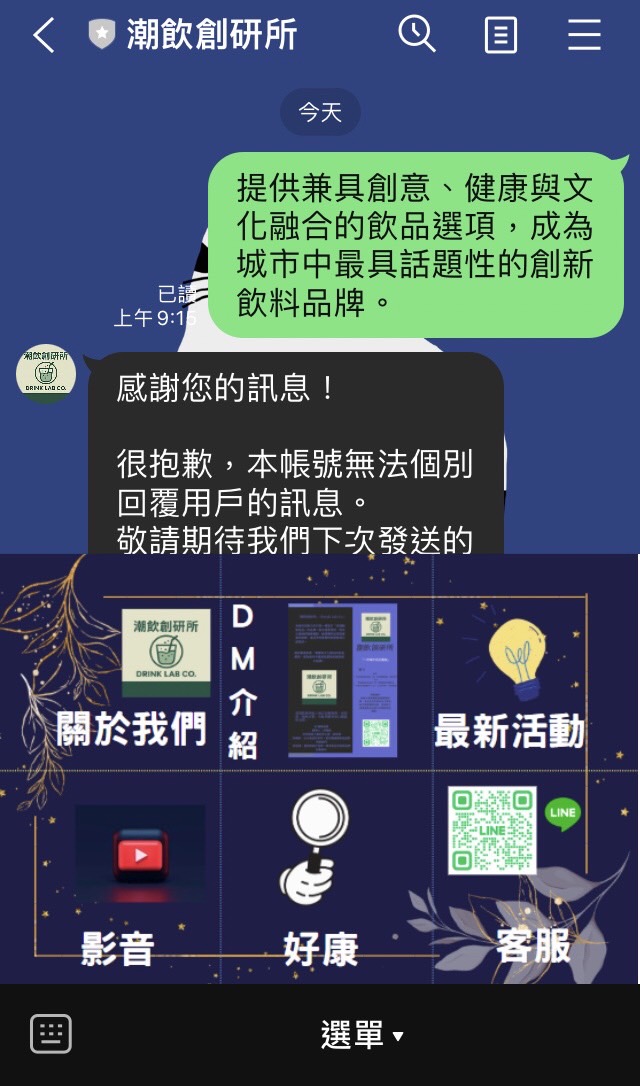
Task: Open the notes list icon
Action: pos(500,36)
